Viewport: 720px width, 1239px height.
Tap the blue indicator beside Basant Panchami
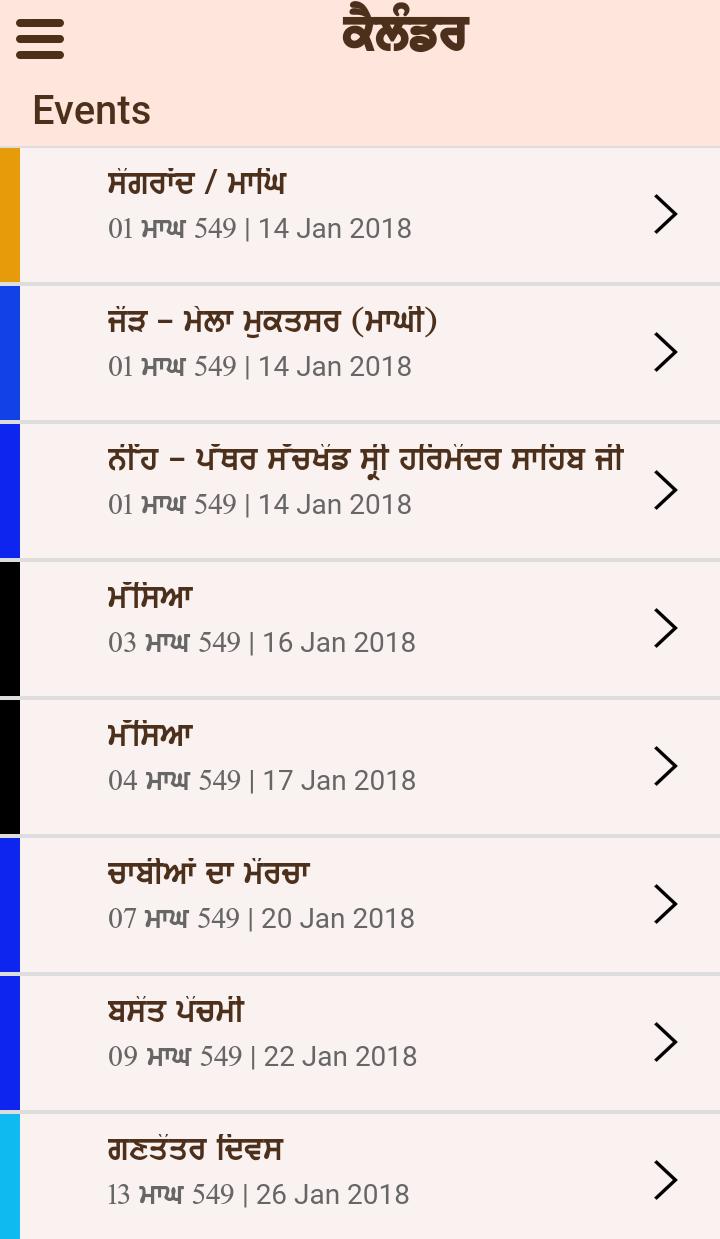point(9,1042)
